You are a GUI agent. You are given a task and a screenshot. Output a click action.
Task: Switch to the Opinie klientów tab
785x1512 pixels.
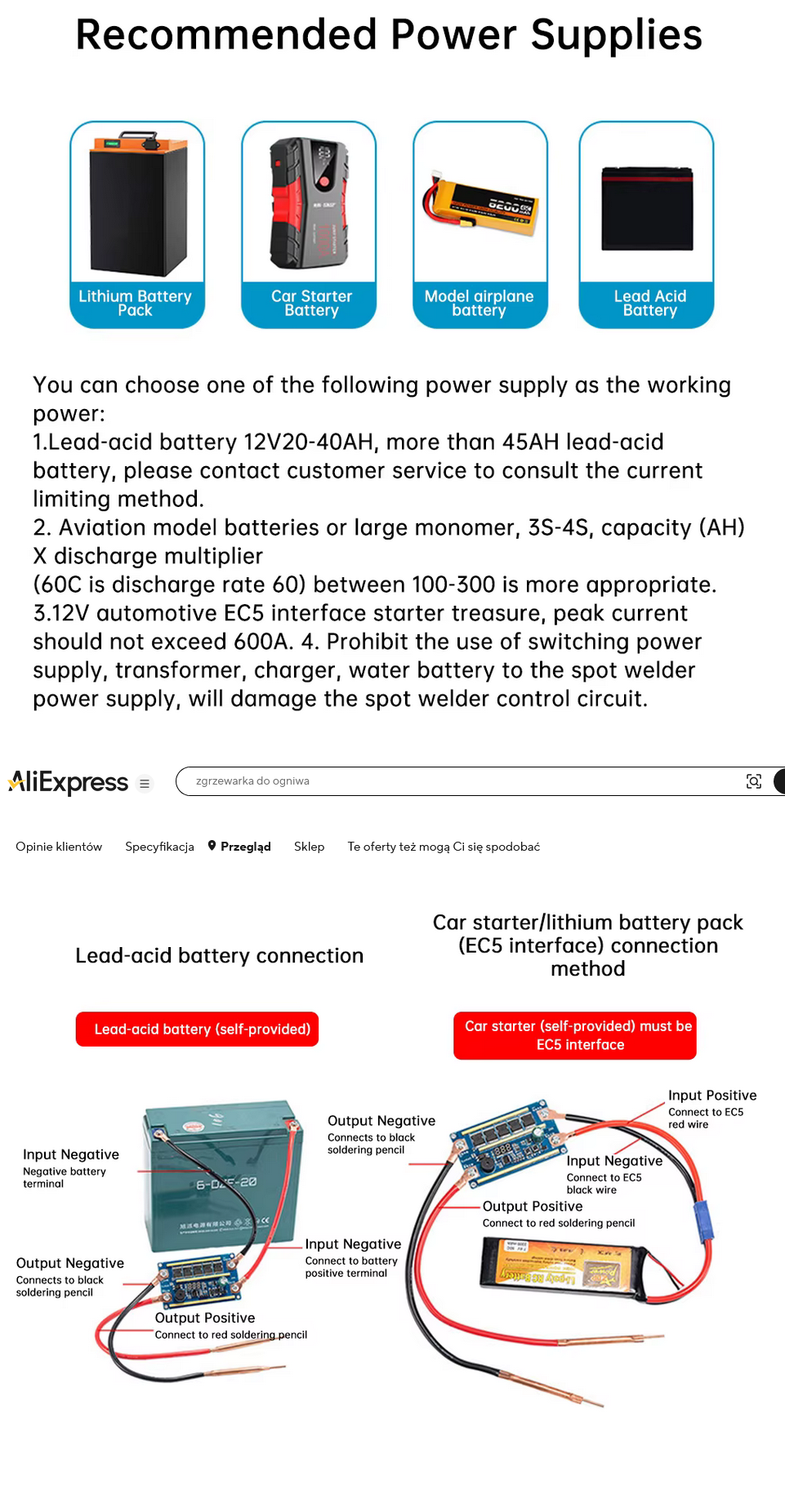(x=59, y=847)
